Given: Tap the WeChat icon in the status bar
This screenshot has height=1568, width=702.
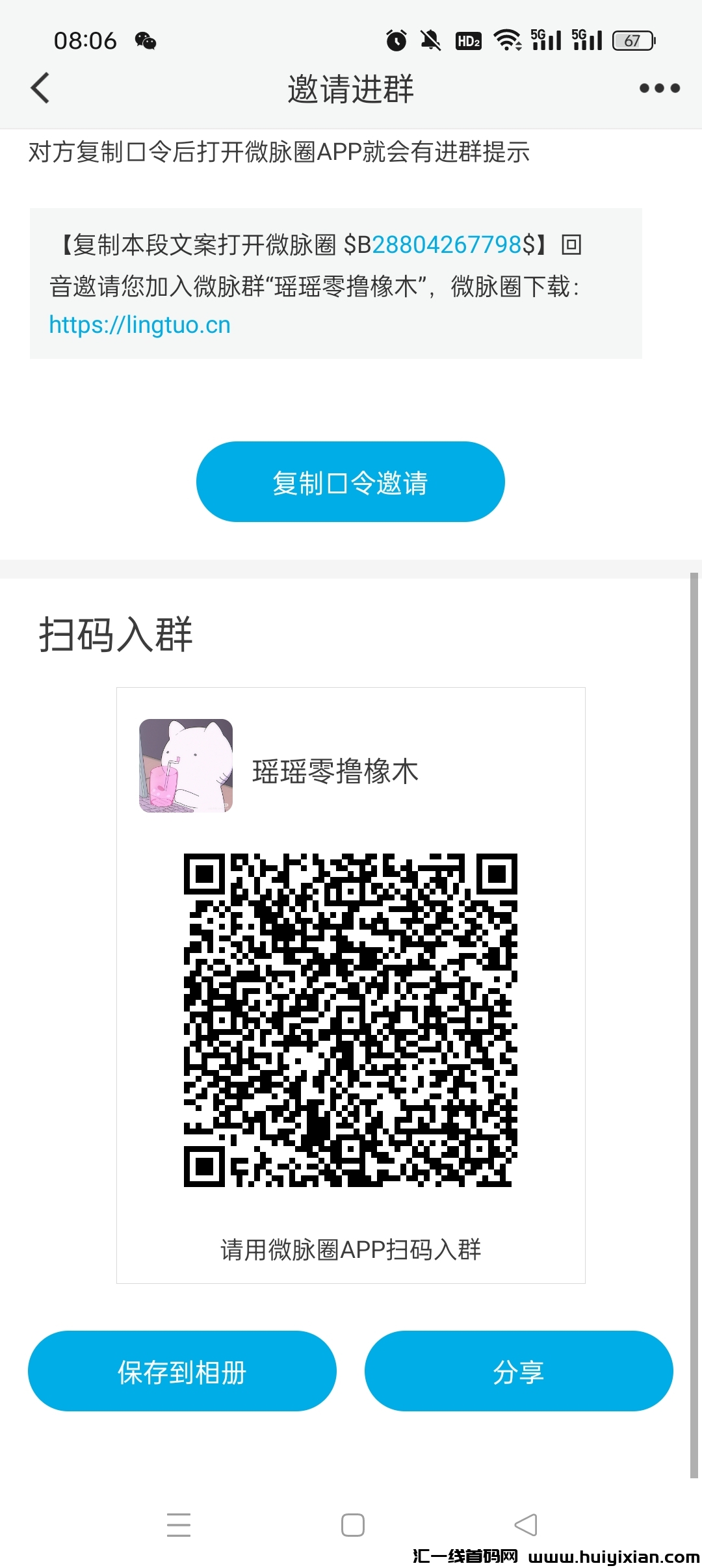Looking at the screenshot, I should click(146, 40).
